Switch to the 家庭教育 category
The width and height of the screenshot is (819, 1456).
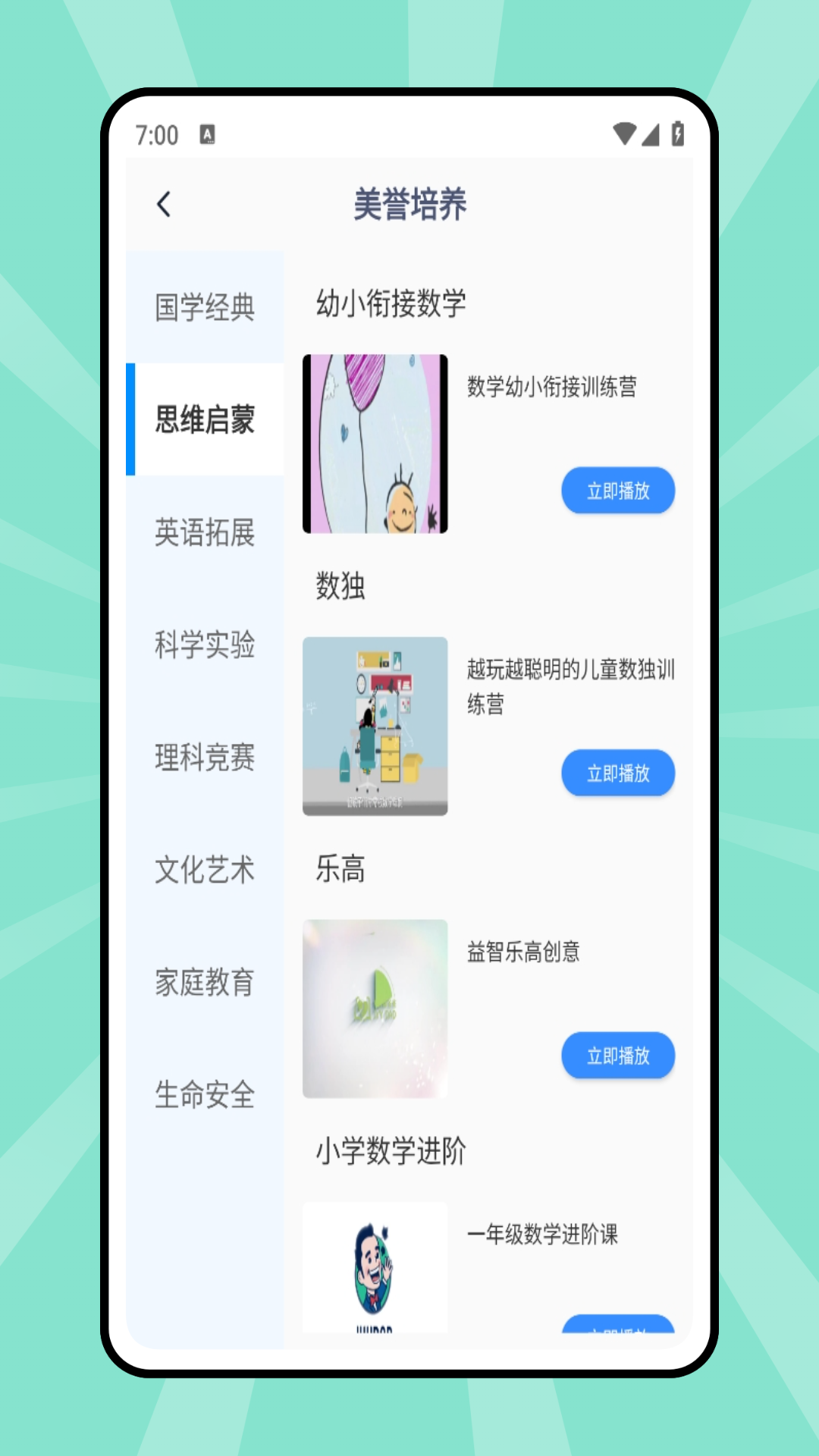click(x=205, y=982)
